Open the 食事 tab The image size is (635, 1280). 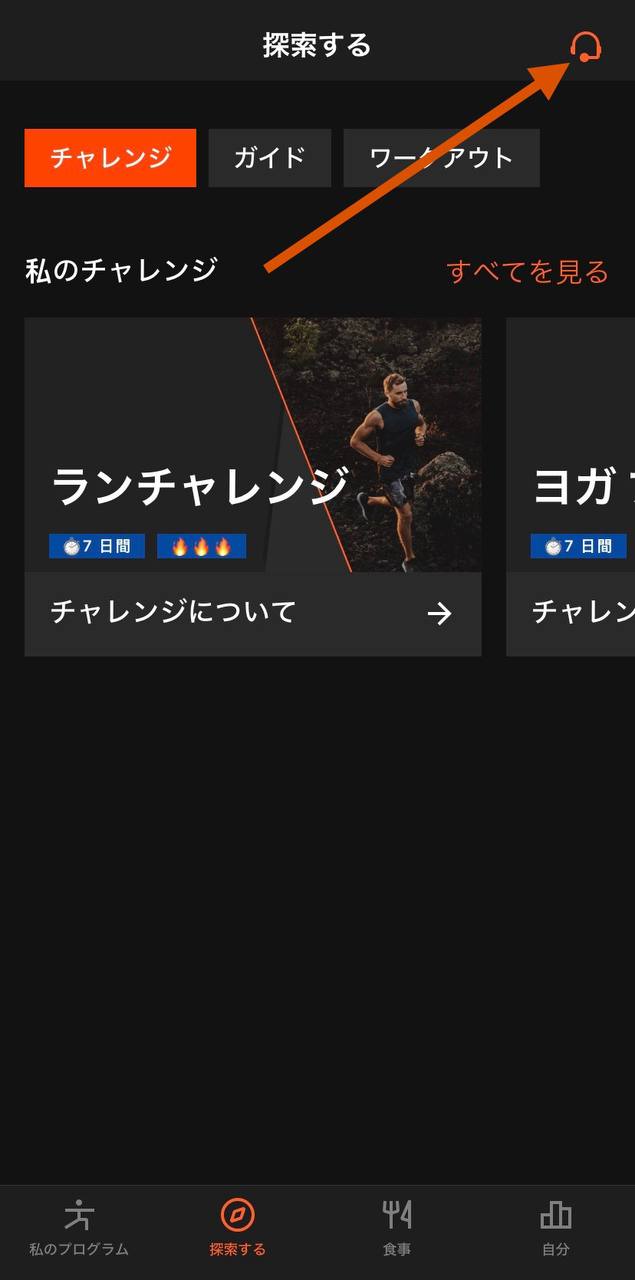click(x=397, y=1228)
